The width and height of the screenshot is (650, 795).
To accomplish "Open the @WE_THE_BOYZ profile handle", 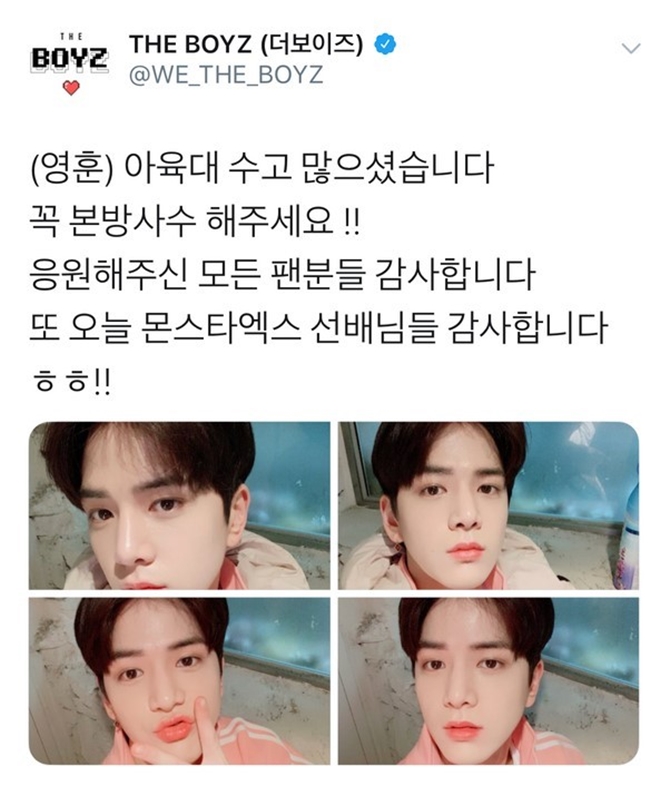I will 226,75.
